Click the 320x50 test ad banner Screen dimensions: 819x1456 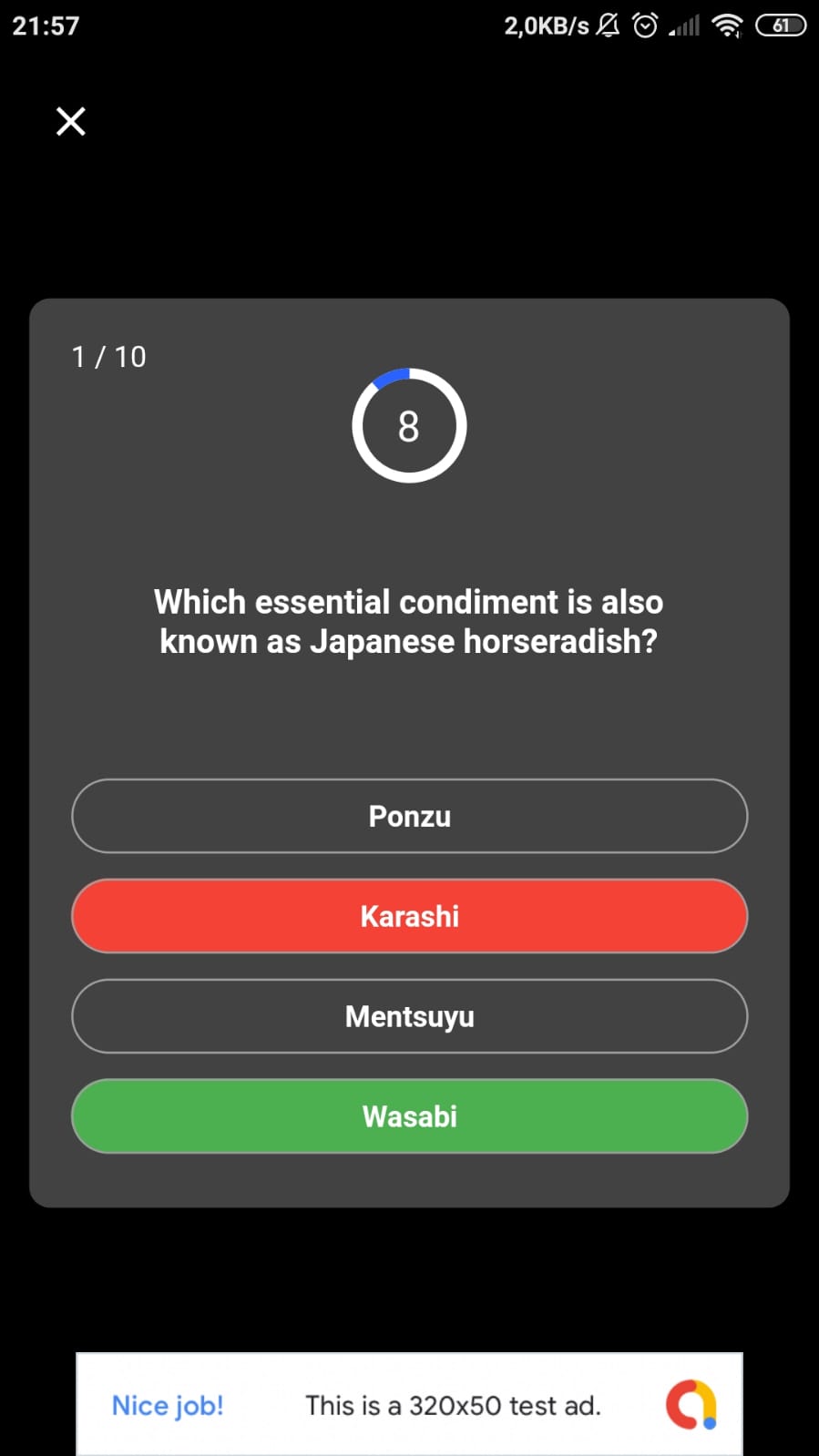(x=453, y=1405)
